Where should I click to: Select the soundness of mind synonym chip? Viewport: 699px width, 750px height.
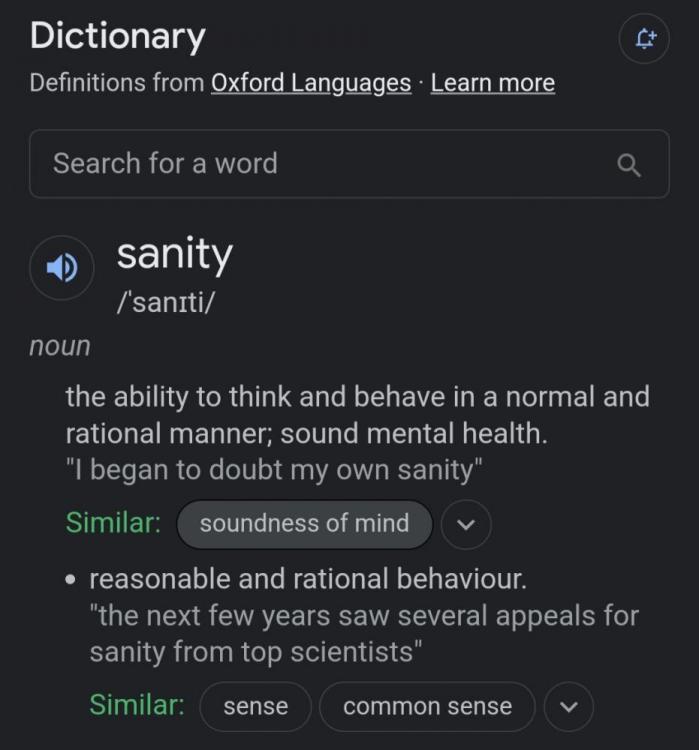click(x=304, y=524)
